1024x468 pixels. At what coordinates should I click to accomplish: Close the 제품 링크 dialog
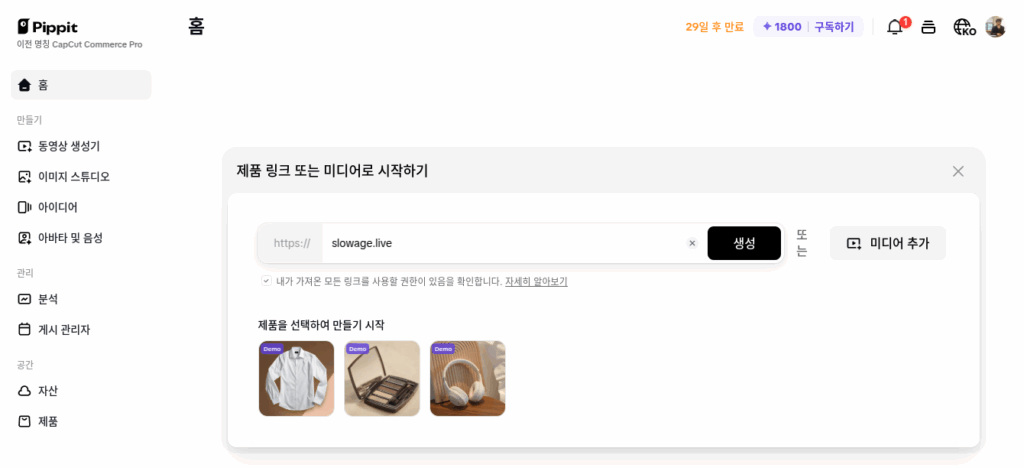(958, 171)
